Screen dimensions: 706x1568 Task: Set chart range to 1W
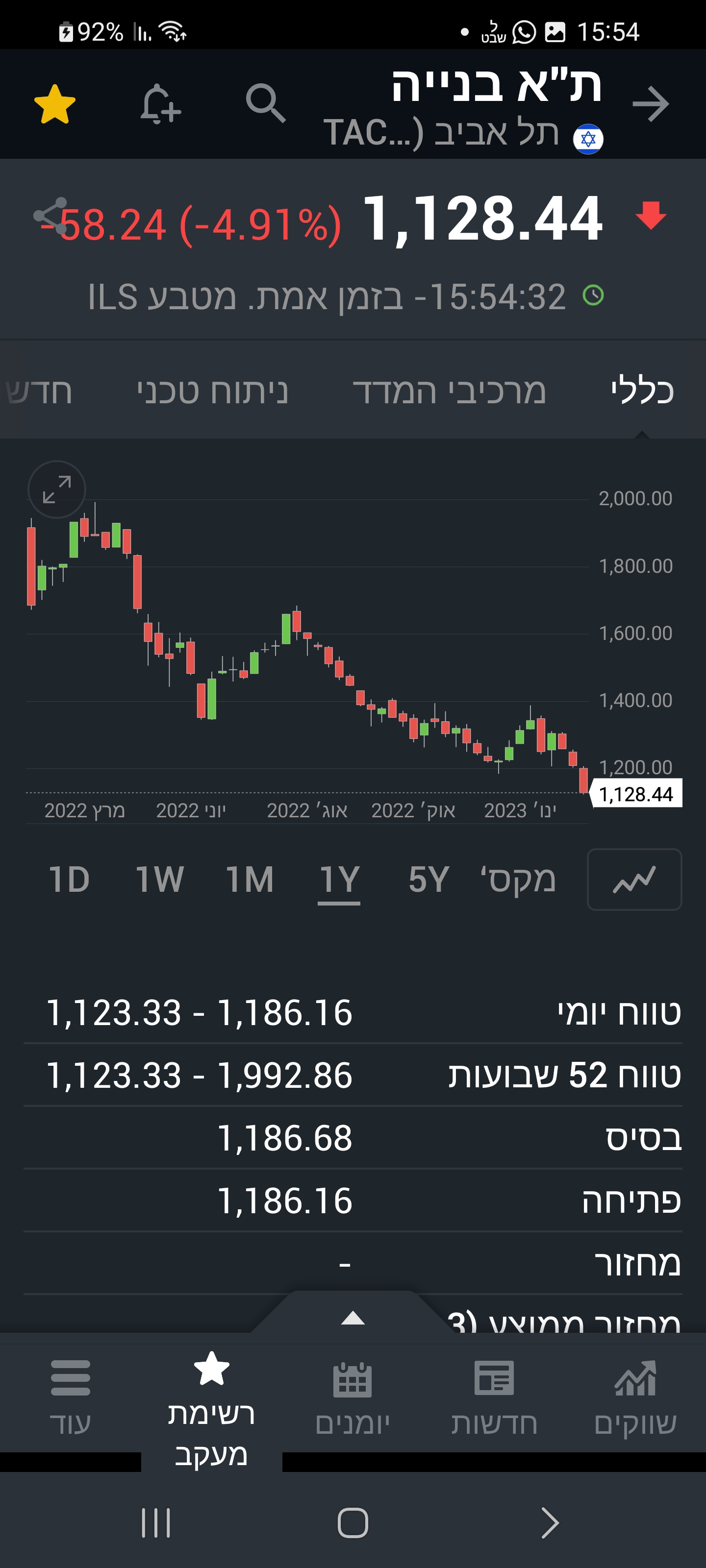click(x=159, y=880)
